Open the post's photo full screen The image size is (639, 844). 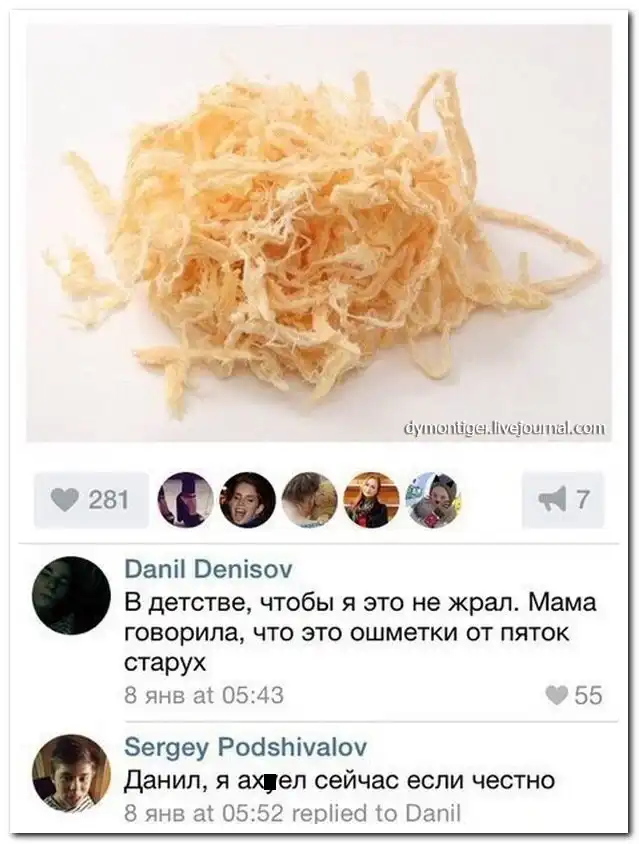coord(318,232)
